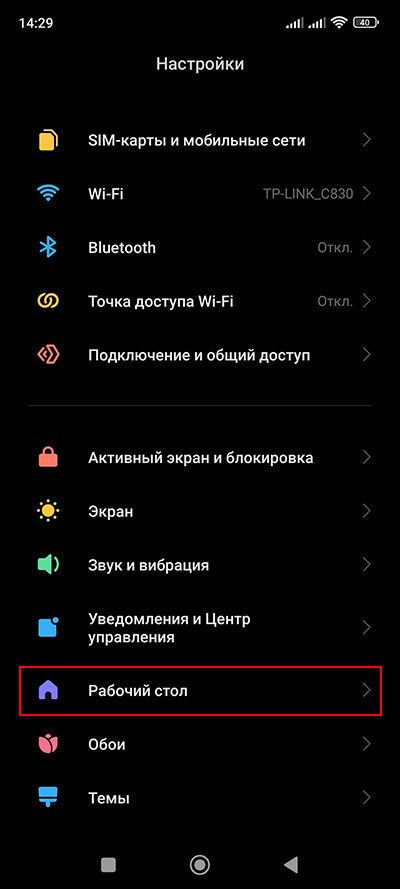
Task: Select the Рабочий стол row
Action: [200, 691]
